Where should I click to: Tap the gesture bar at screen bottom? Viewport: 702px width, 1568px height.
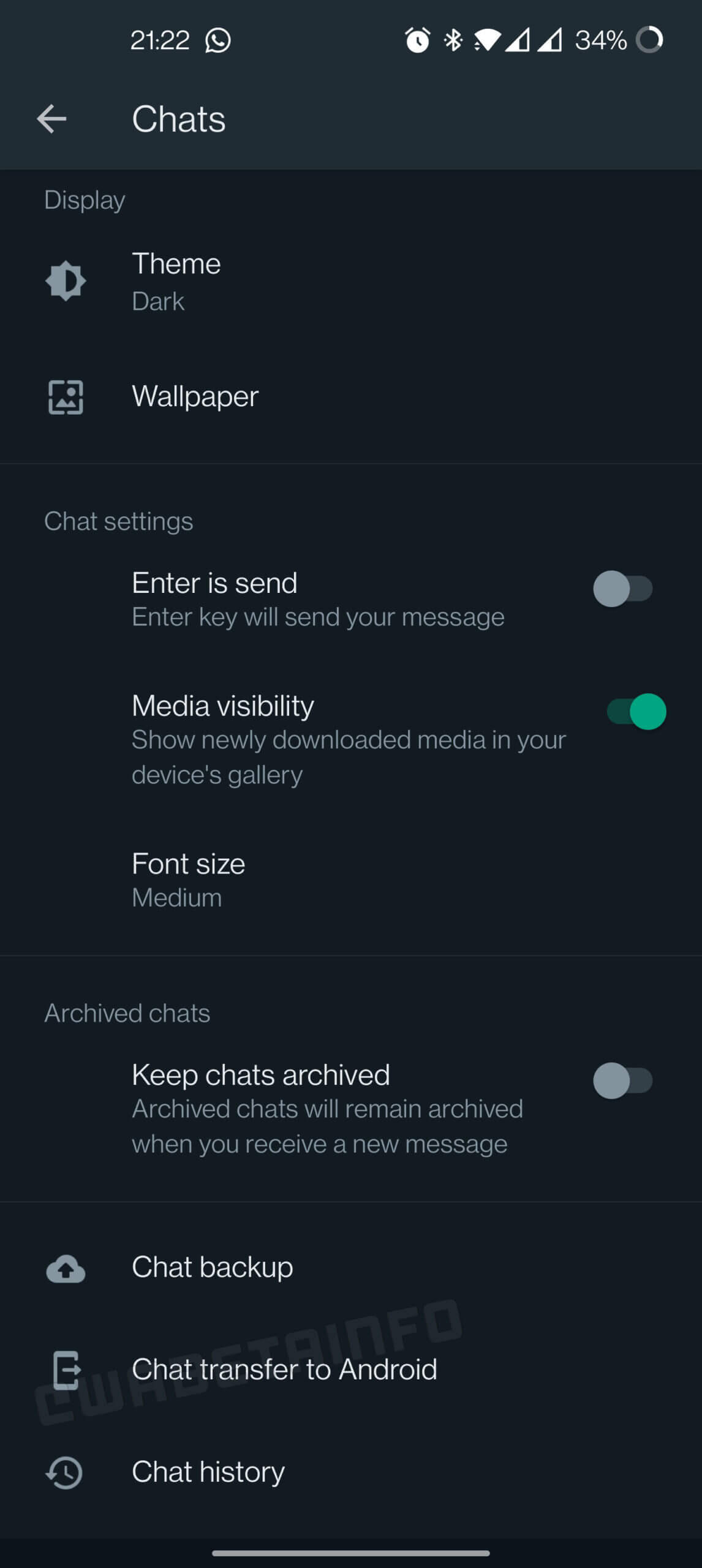point(351,1553)
